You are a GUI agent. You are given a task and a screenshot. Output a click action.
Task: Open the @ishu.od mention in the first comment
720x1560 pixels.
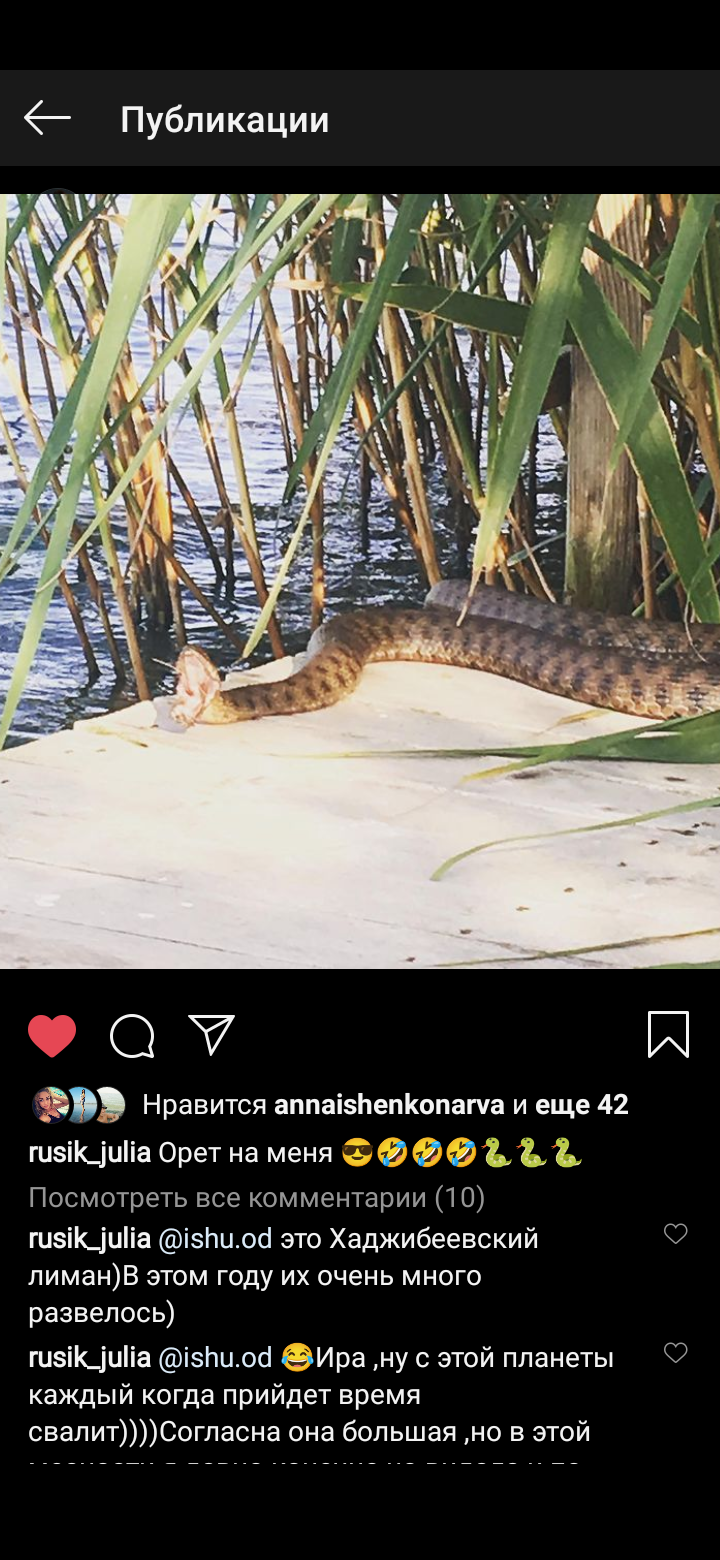215,1239
